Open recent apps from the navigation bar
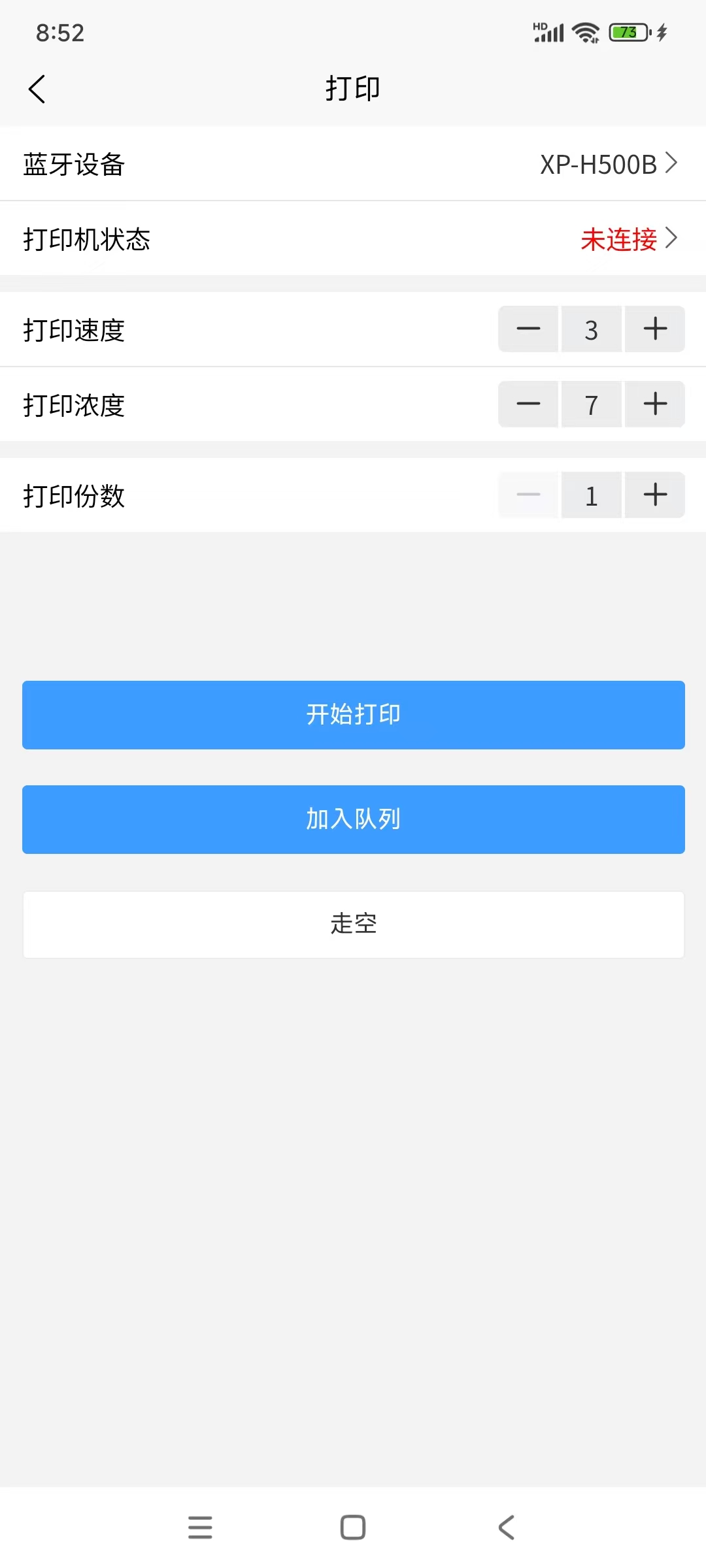Screen dimensions: 706x1568 click(200, 1527)
